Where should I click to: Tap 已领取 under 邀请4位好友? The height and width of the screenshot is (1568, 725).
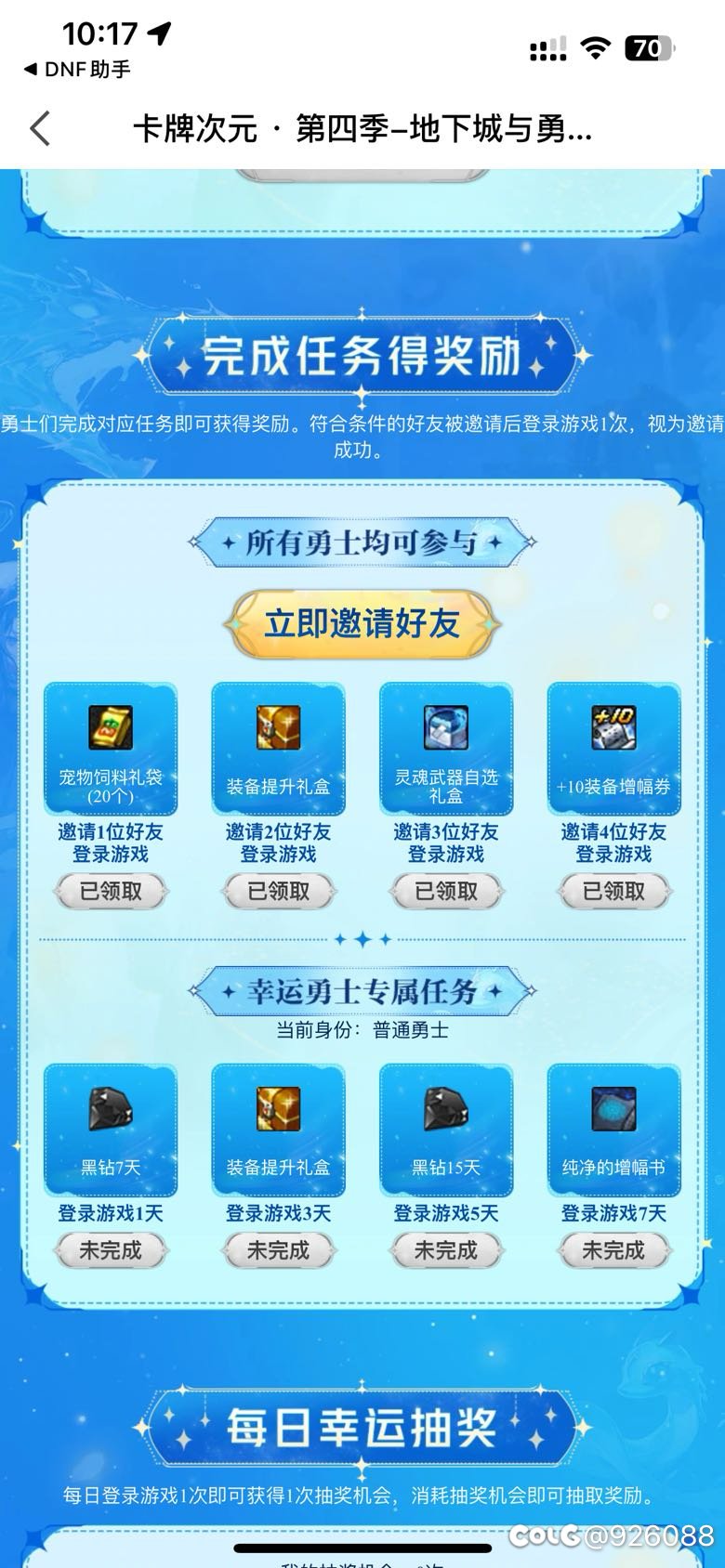pyautogui.click(x=613, y=891)
